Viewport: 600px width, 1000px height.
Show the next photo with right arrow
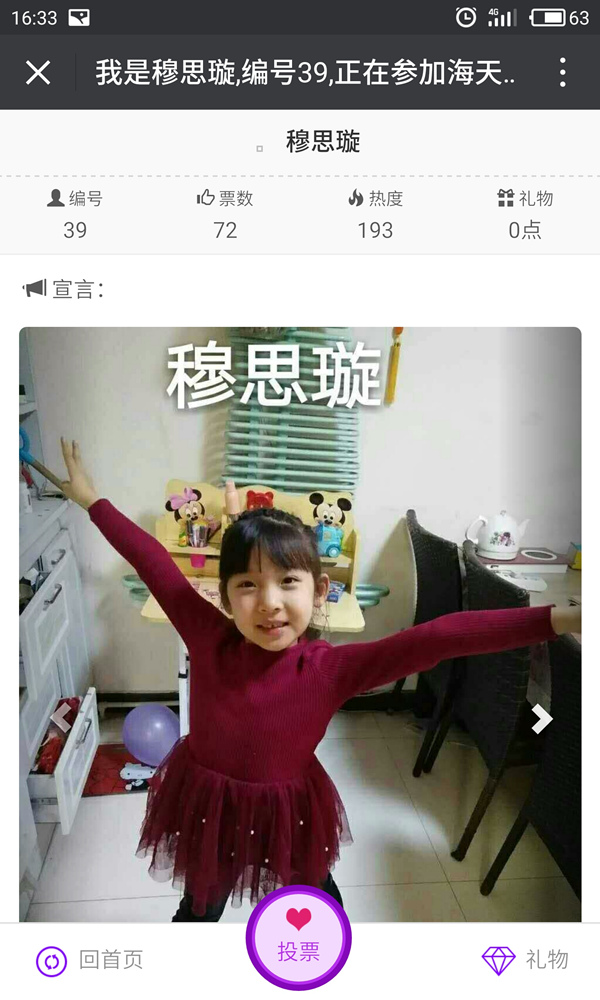click(541, 718)
